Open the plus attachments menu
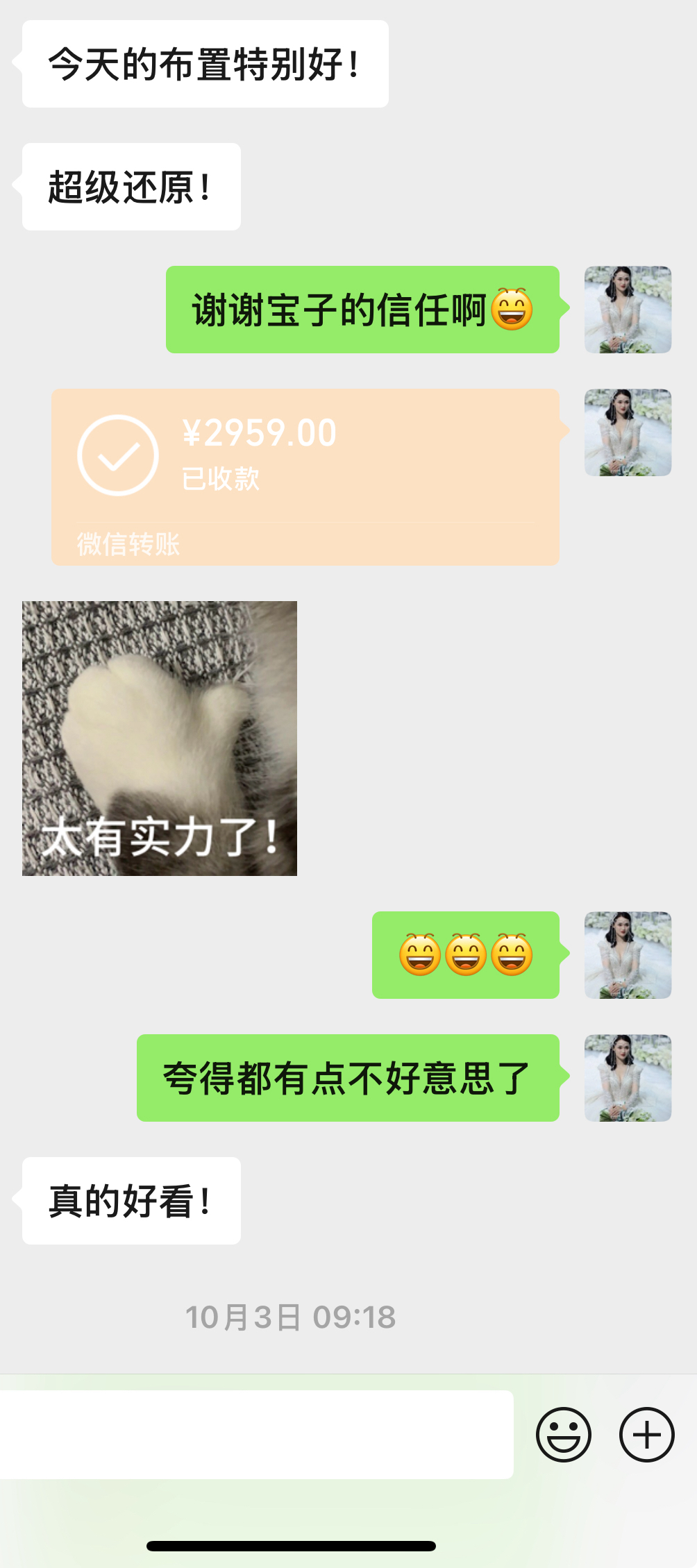Viewport: 697px width, 1568px height. click(646, 1434)
